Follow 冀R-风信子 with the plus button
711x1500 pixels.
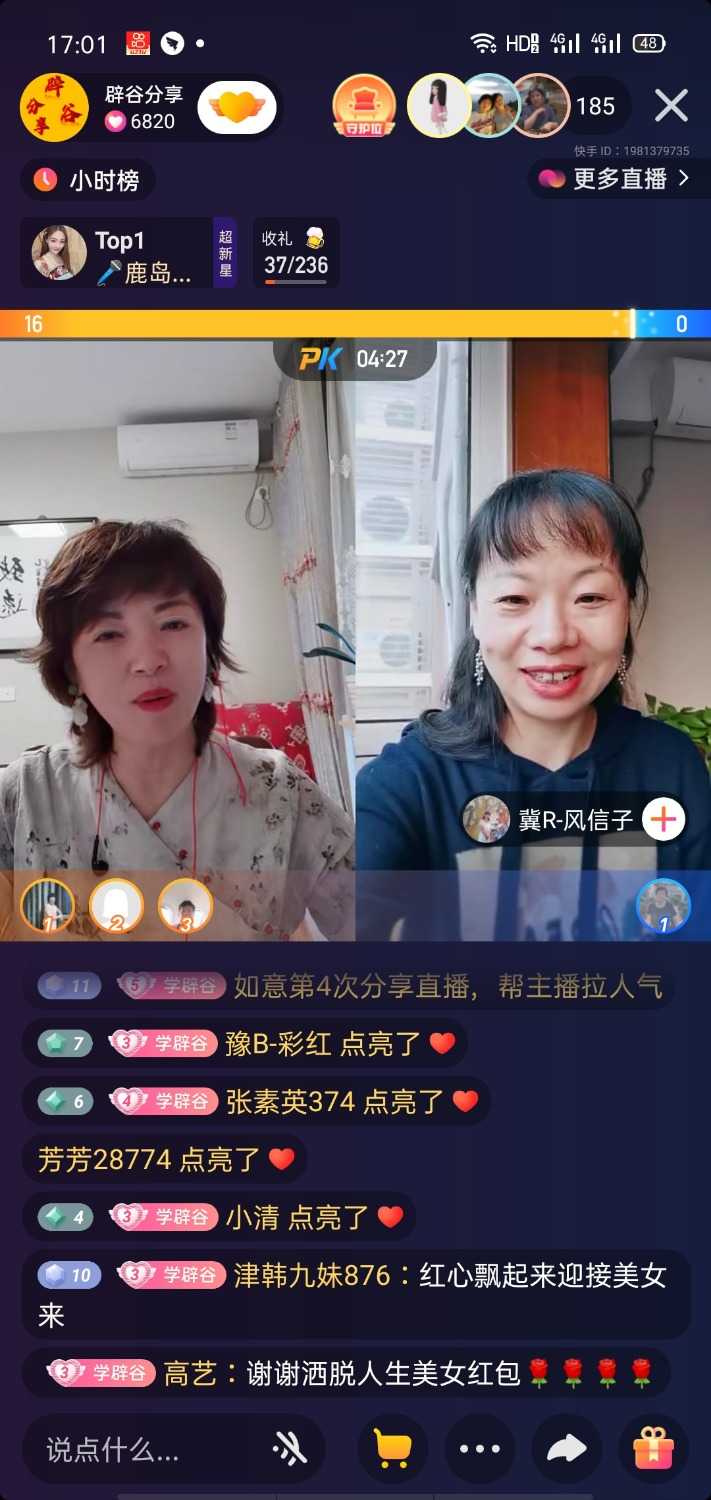click(x=663, y=820)
